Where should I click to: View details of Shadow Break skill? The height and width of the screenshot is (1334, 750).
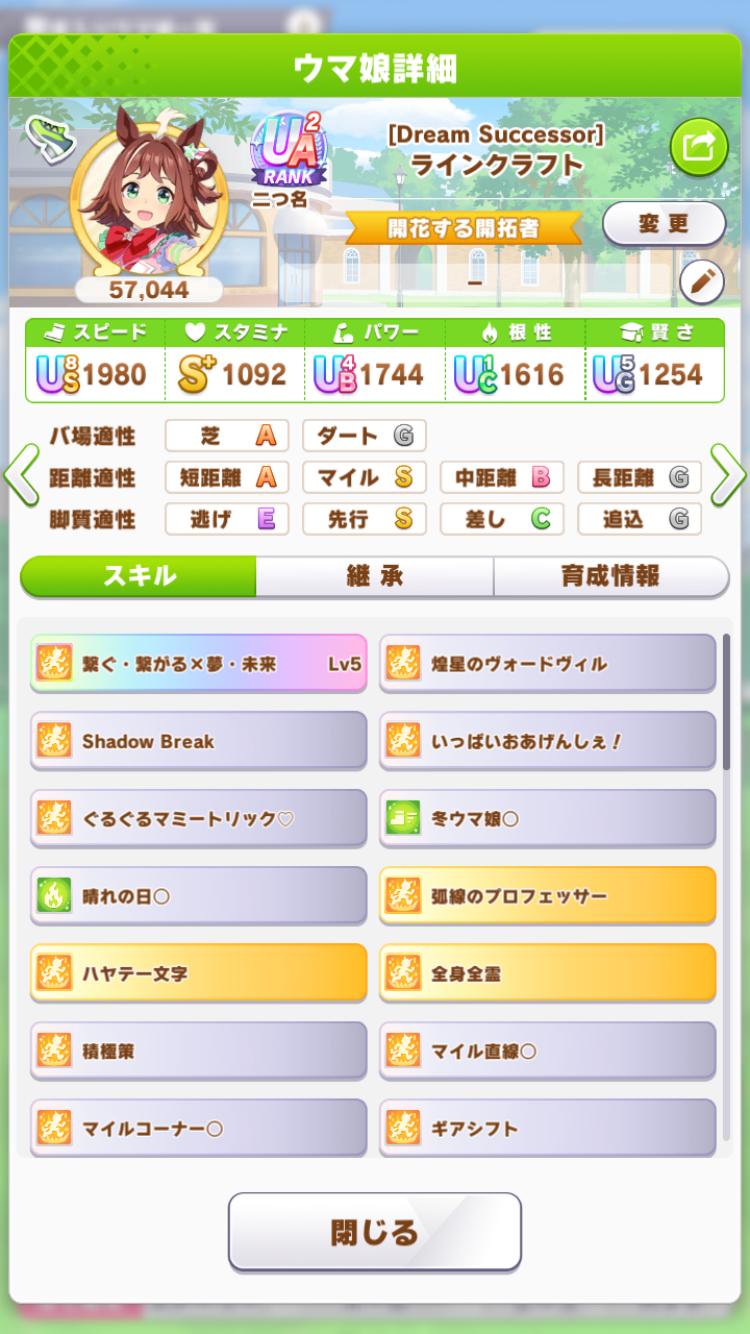(198, 741)
